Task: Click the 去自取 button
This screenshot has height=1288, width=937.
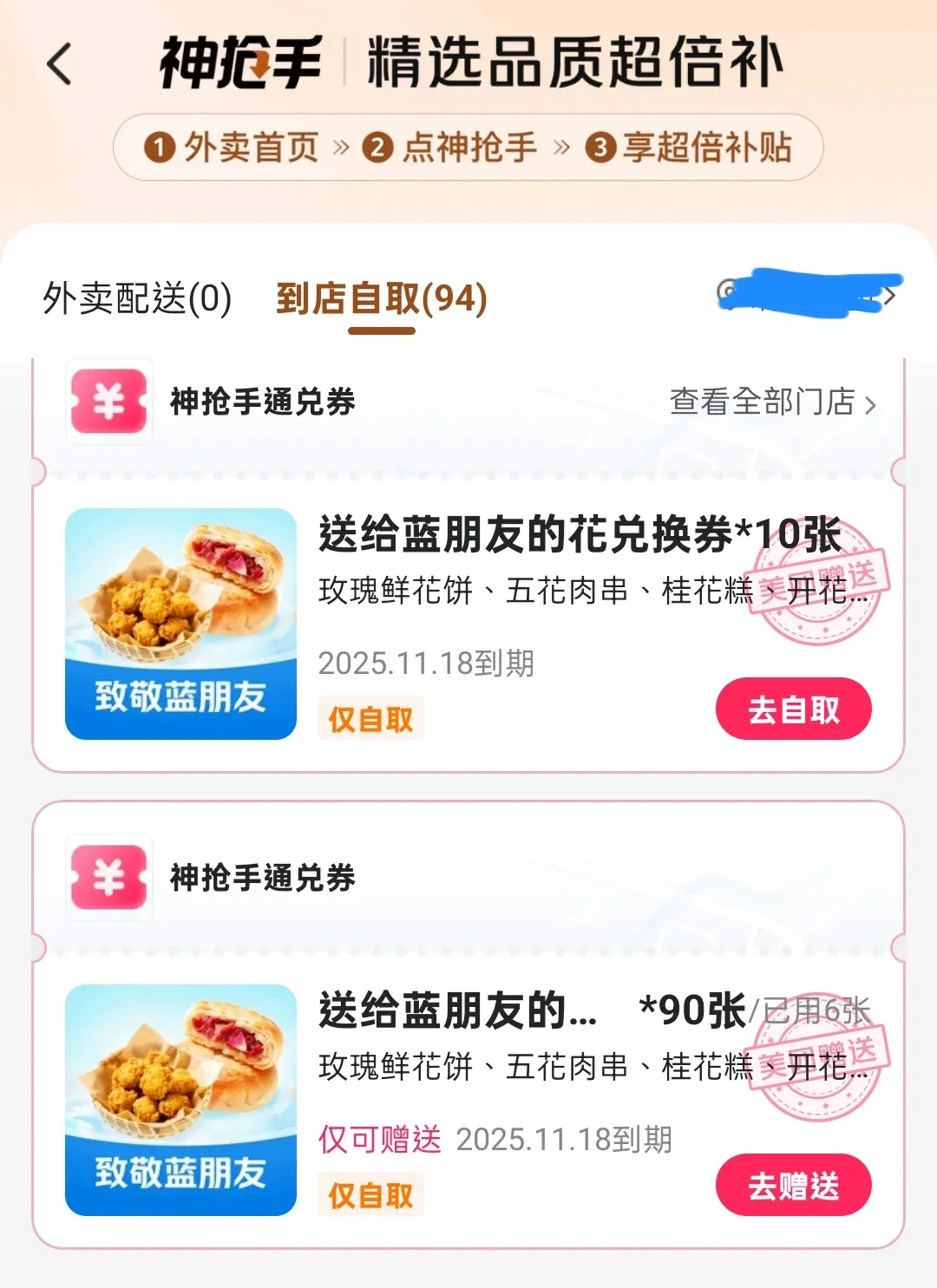Action: (794, 709)
